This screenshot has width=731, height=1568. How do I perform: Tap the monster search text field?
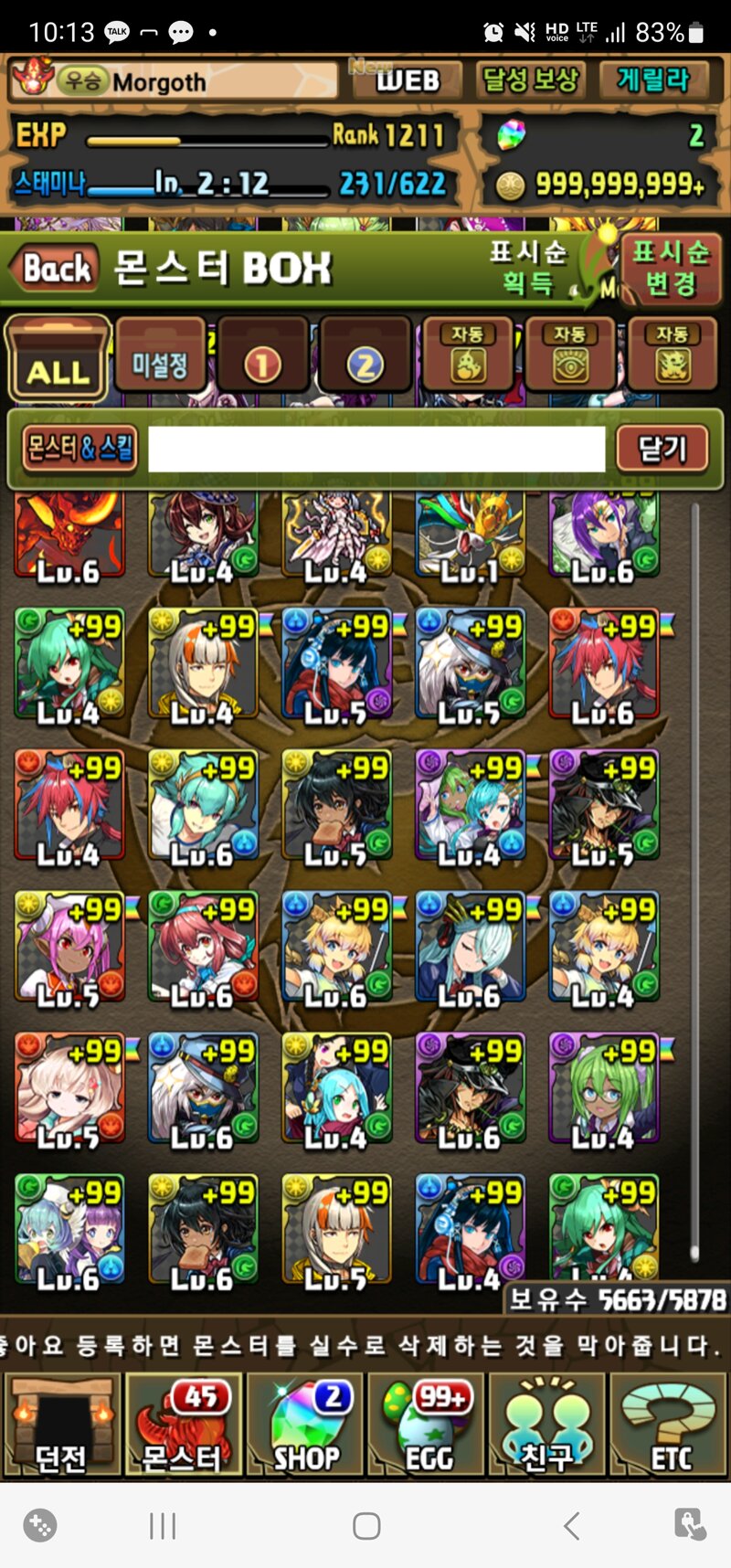click(376, 449)
